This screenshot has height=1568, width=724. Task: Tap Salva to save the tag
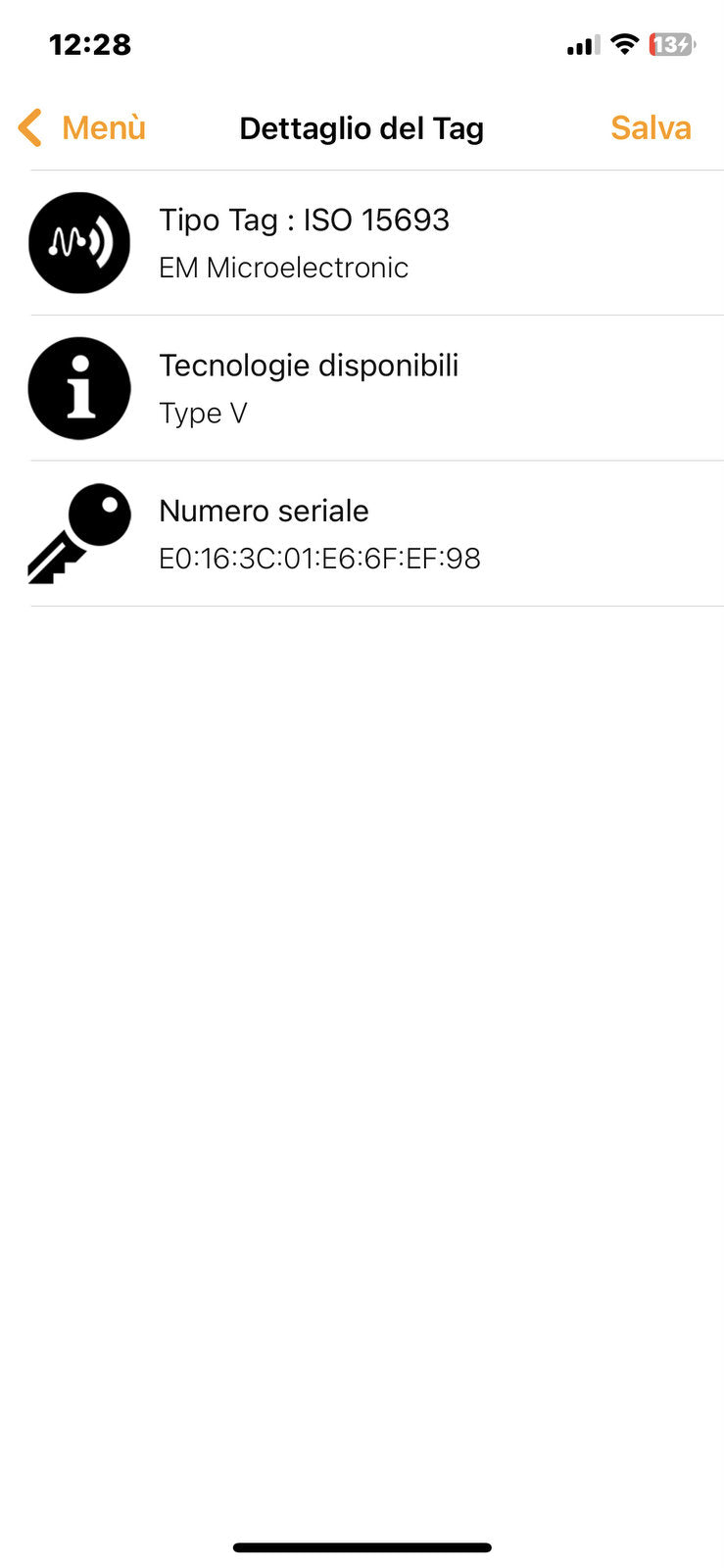[x=651, y=128]
